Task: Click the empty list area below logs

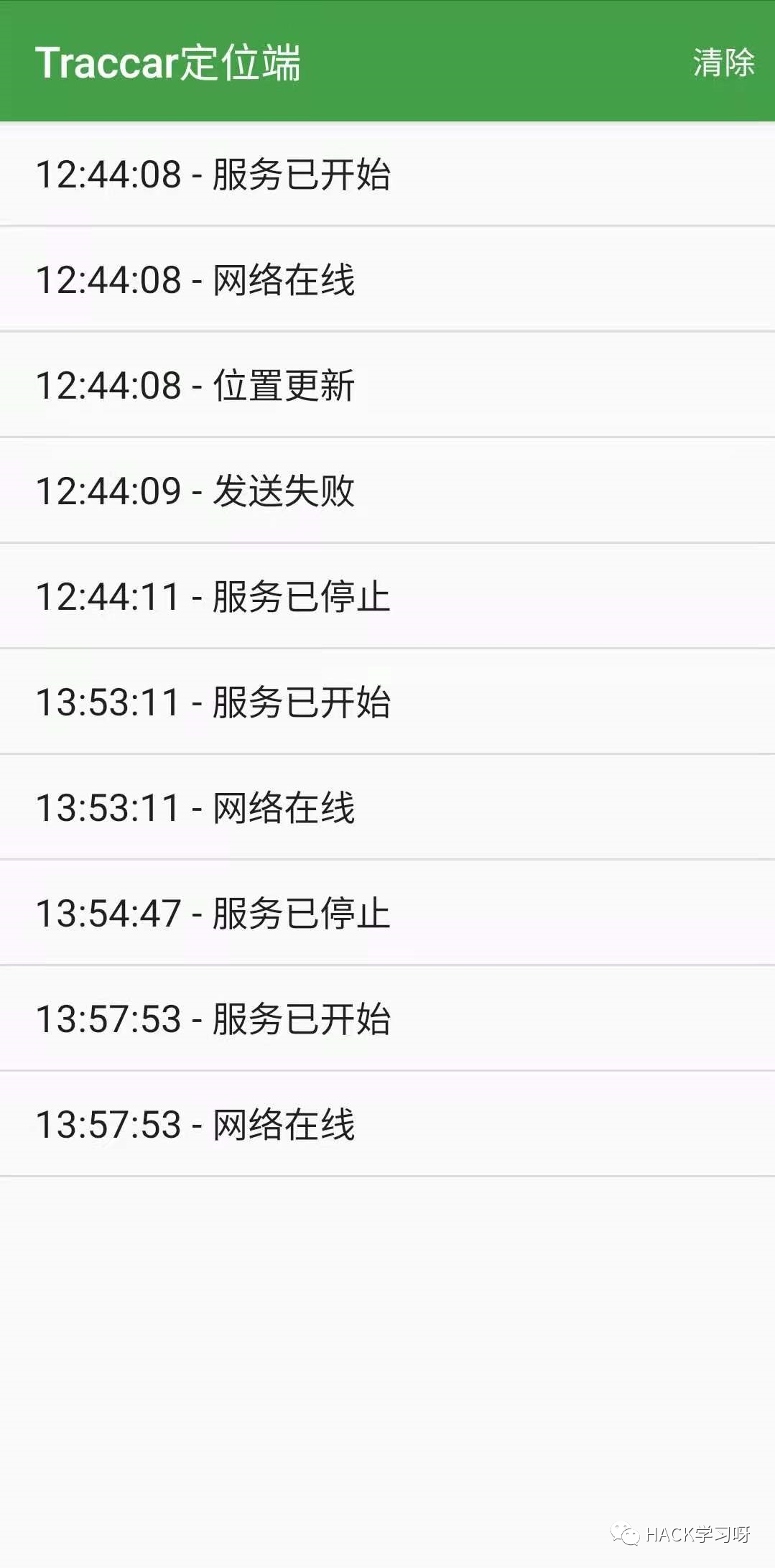Action: [388, 1329]
